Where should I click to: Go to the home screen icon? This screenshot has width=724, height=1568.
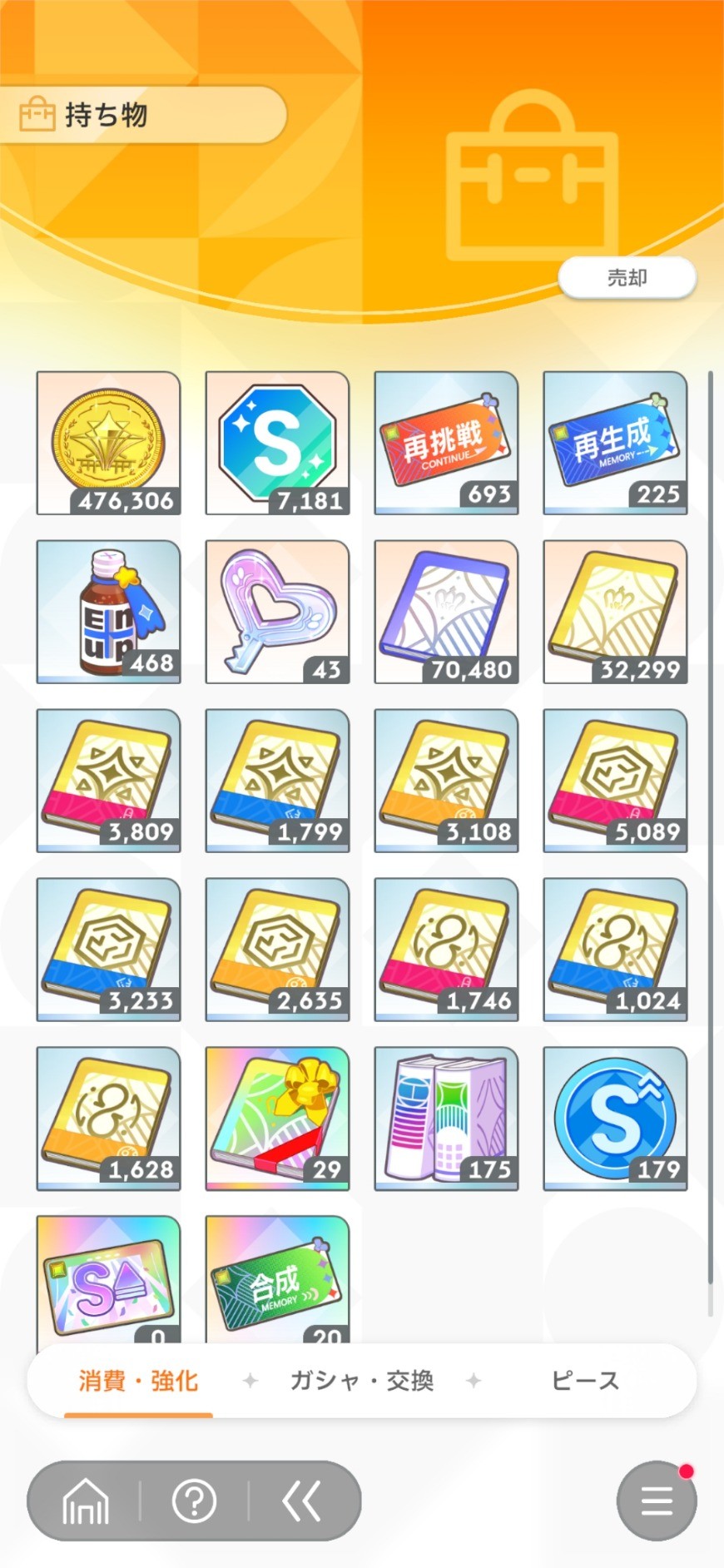click(x=86, y=1501)
